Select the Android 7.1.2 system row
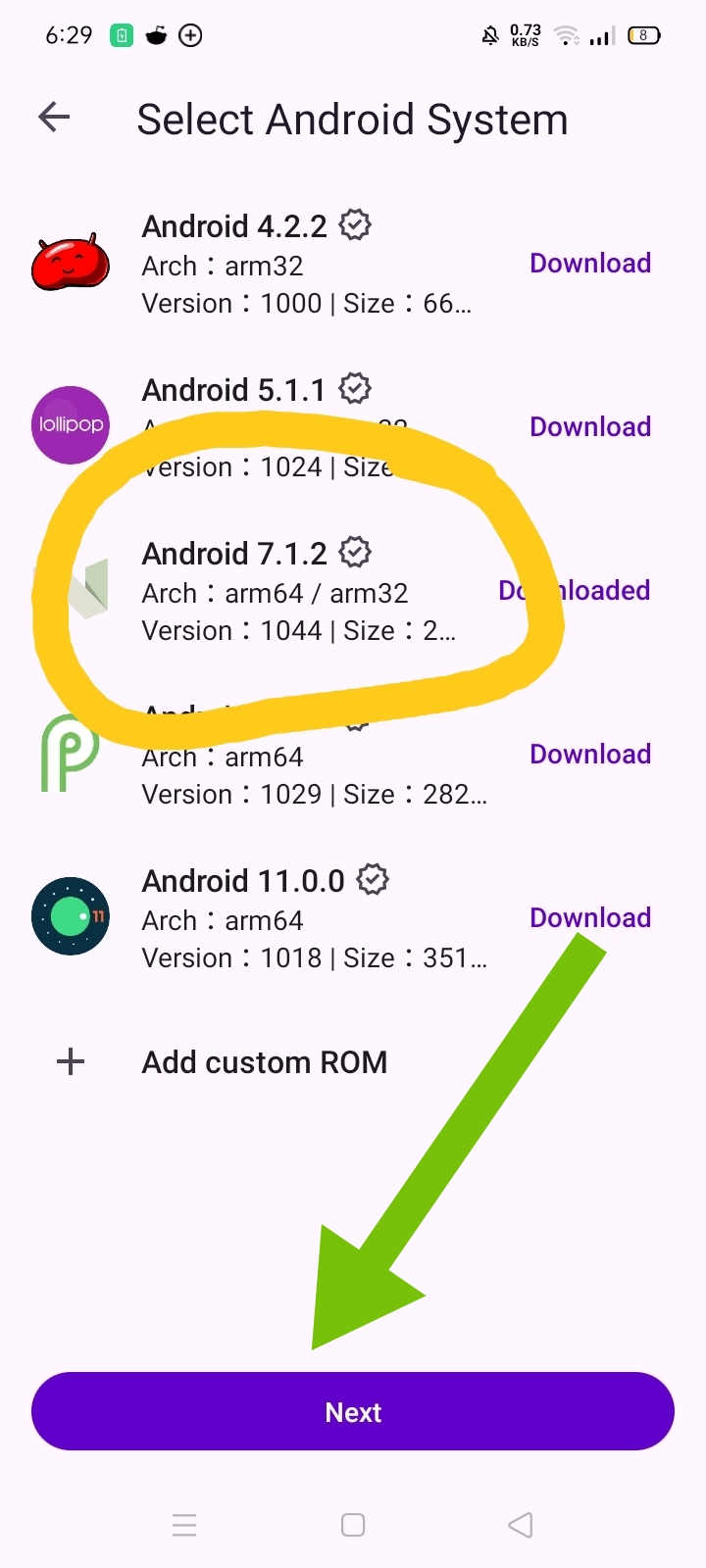706x1568 pixels. click(x=294, y=592)
